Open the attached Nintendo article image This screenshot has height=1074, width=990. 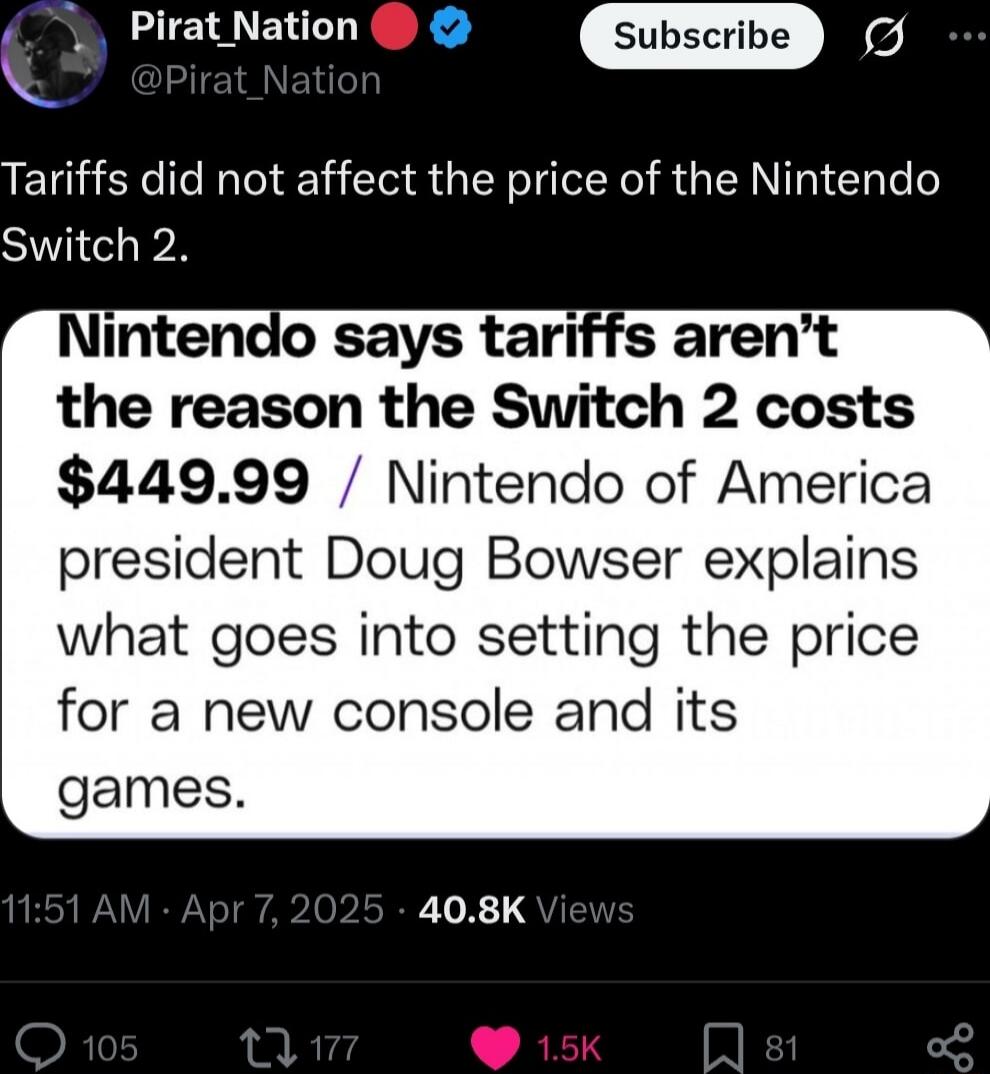(x=495, y=573)
